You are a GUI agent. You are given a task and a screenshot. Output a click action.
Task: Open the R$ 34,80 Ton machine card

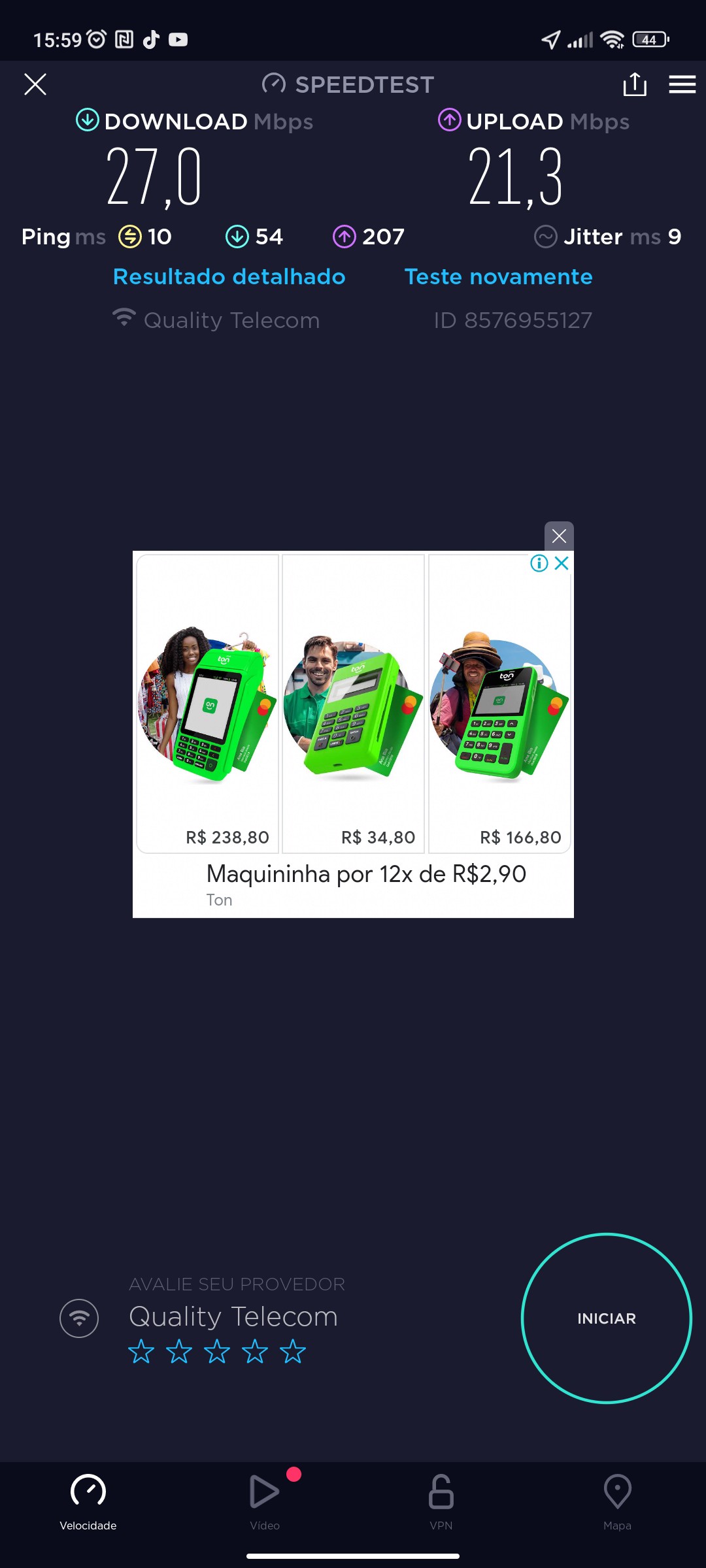coord(353,704)
